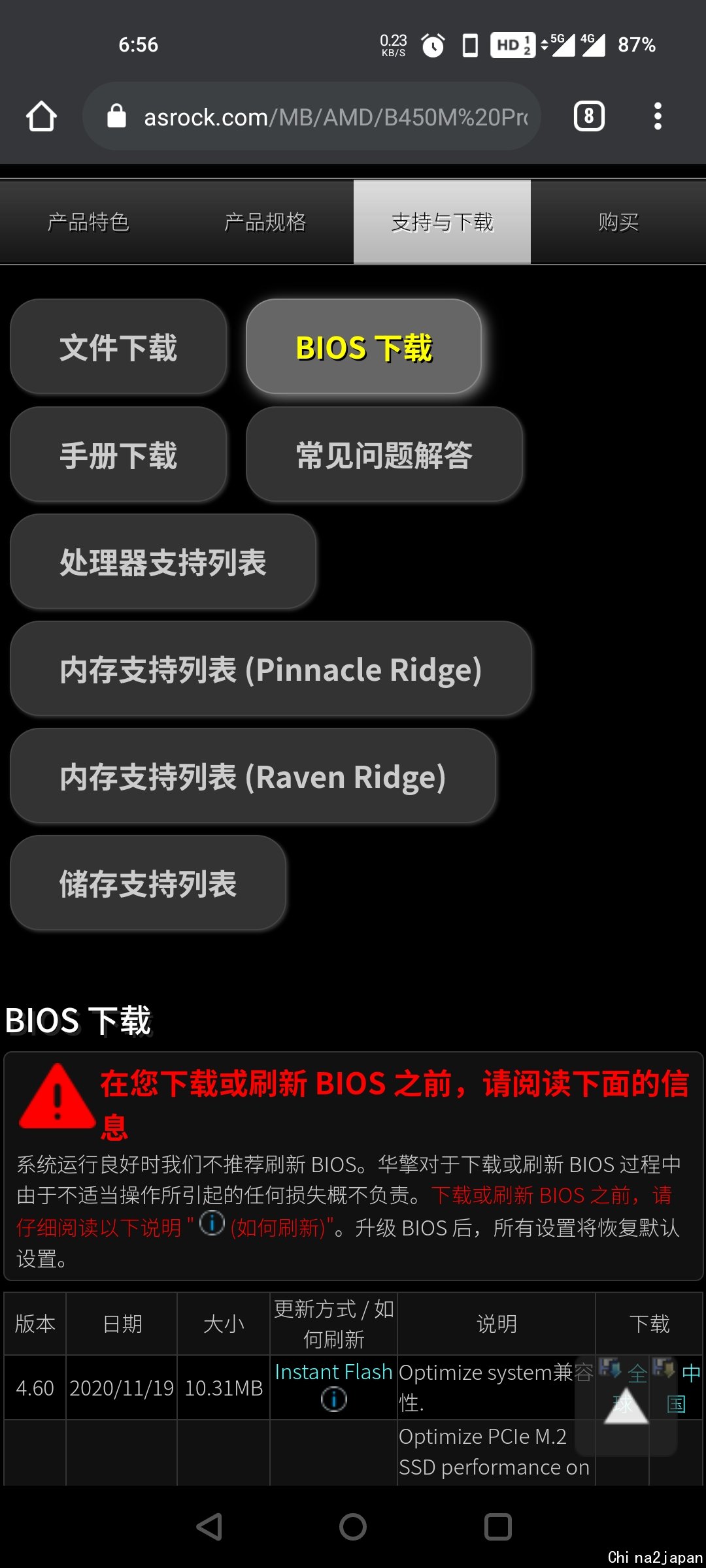The image size is (706, 1568).
Task: Select the 支持与下载 tab
Action: pyautogui.click(x=442, y=222)
